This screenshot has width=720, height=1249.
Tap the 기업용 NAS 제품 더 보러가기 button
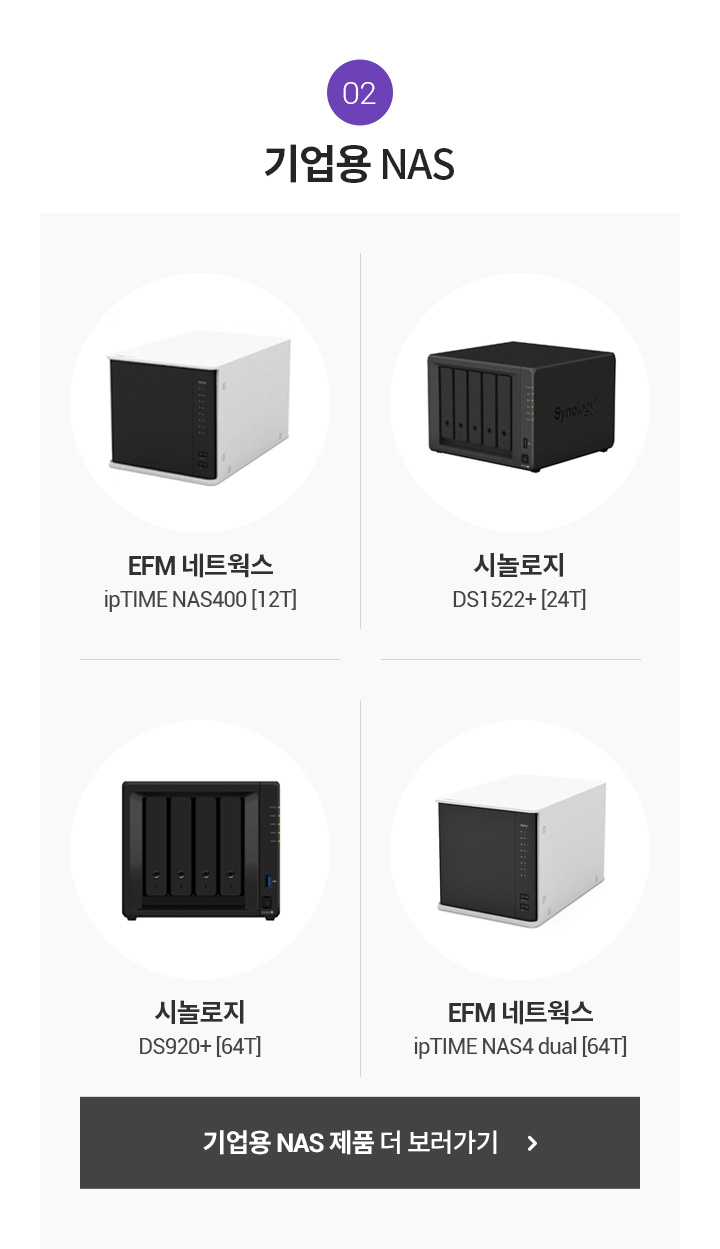(x=360, y=1143)
